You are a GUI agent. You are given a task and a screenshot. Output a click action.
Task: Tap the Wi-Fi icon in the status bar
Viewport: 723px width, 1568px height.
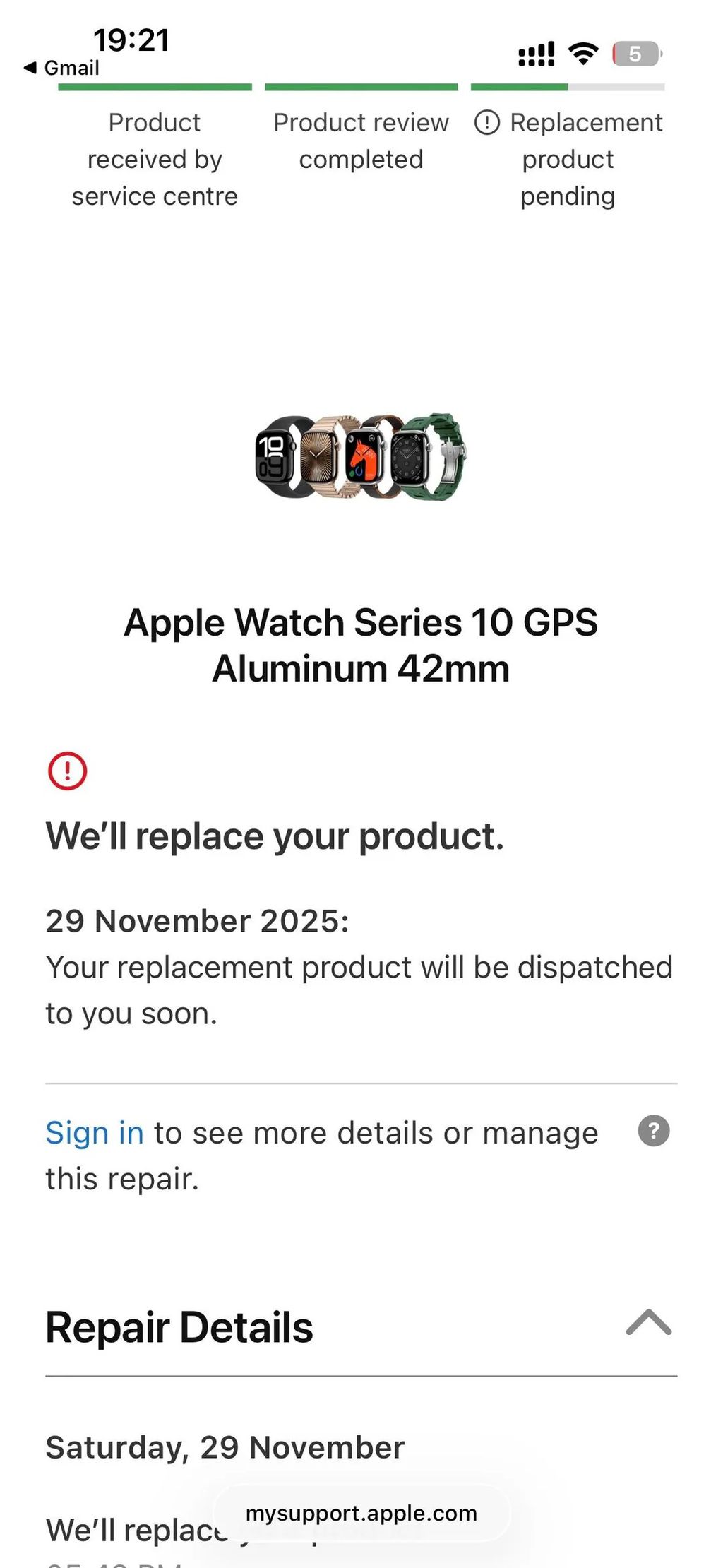pos(583,52)
